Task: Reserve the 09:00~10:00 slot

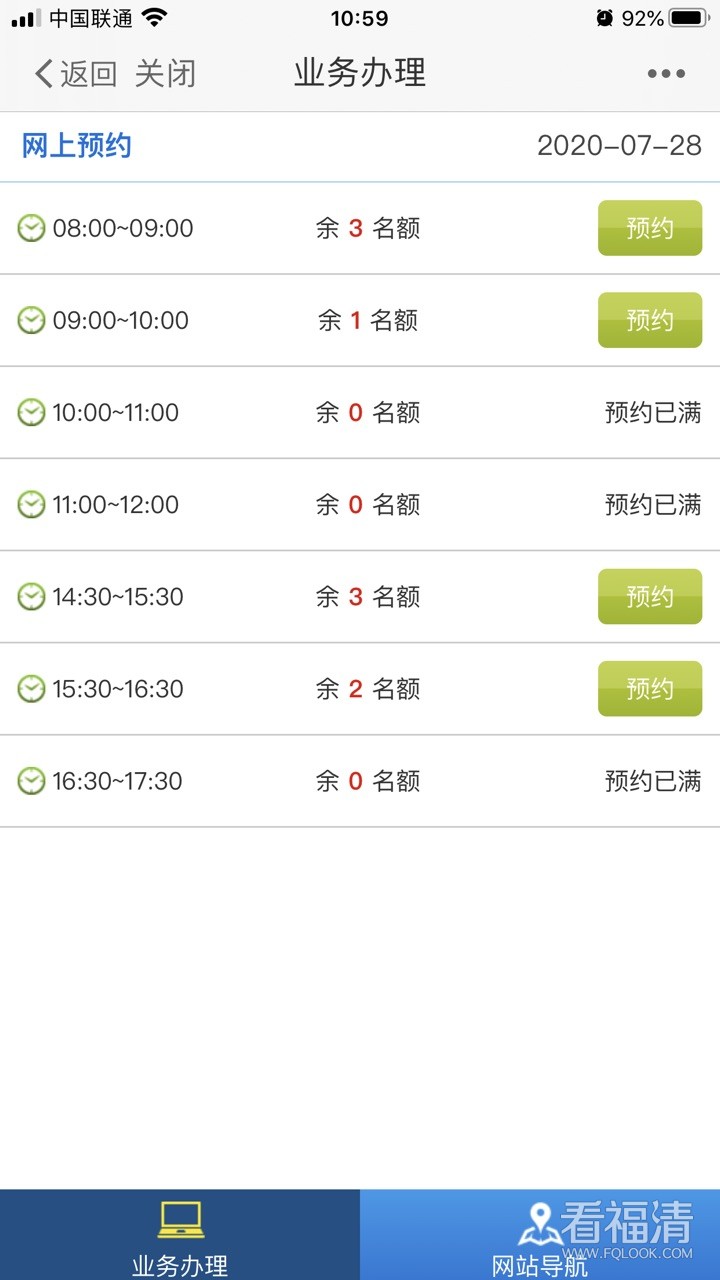Action: [x=650, y=320]
